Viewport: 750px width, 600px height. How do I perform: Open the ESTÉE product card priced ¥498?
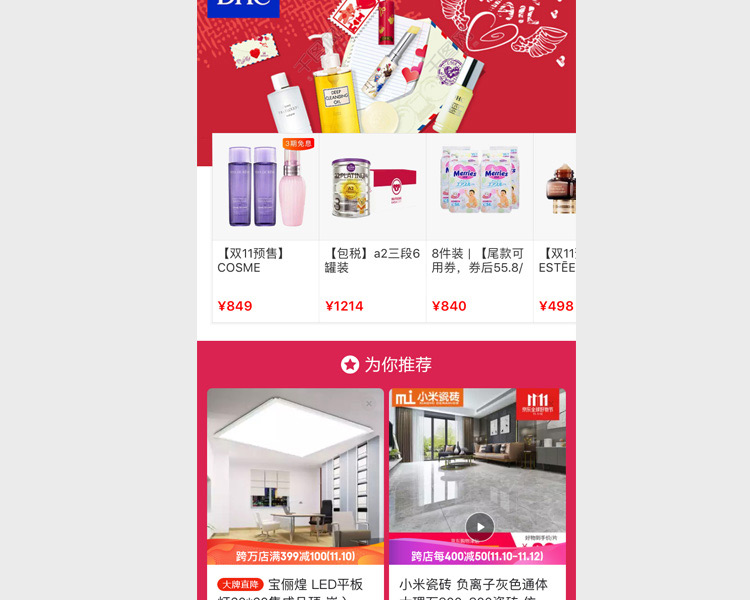click(556, 228)
